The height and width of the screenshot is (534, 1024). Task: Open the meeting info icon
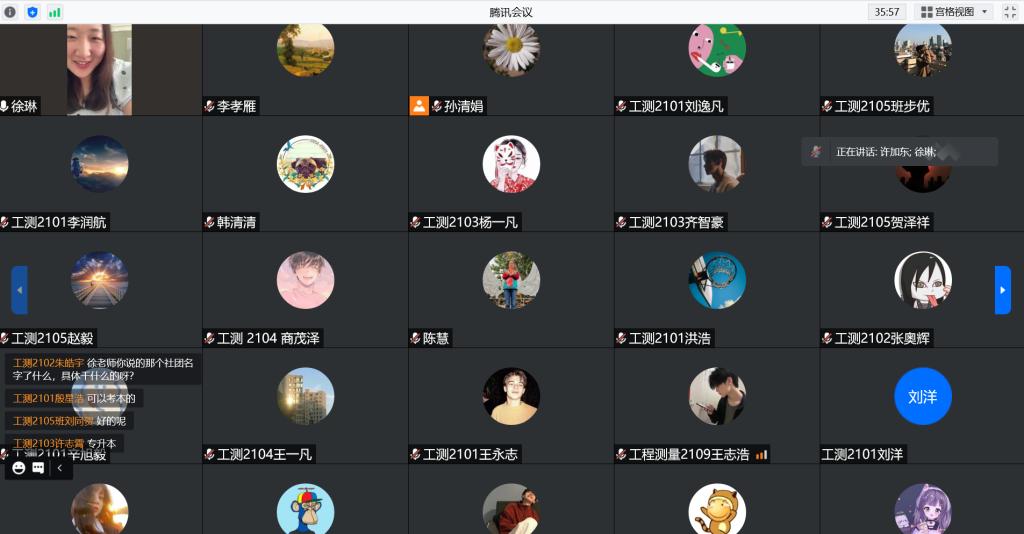click(x=10, y=12)
